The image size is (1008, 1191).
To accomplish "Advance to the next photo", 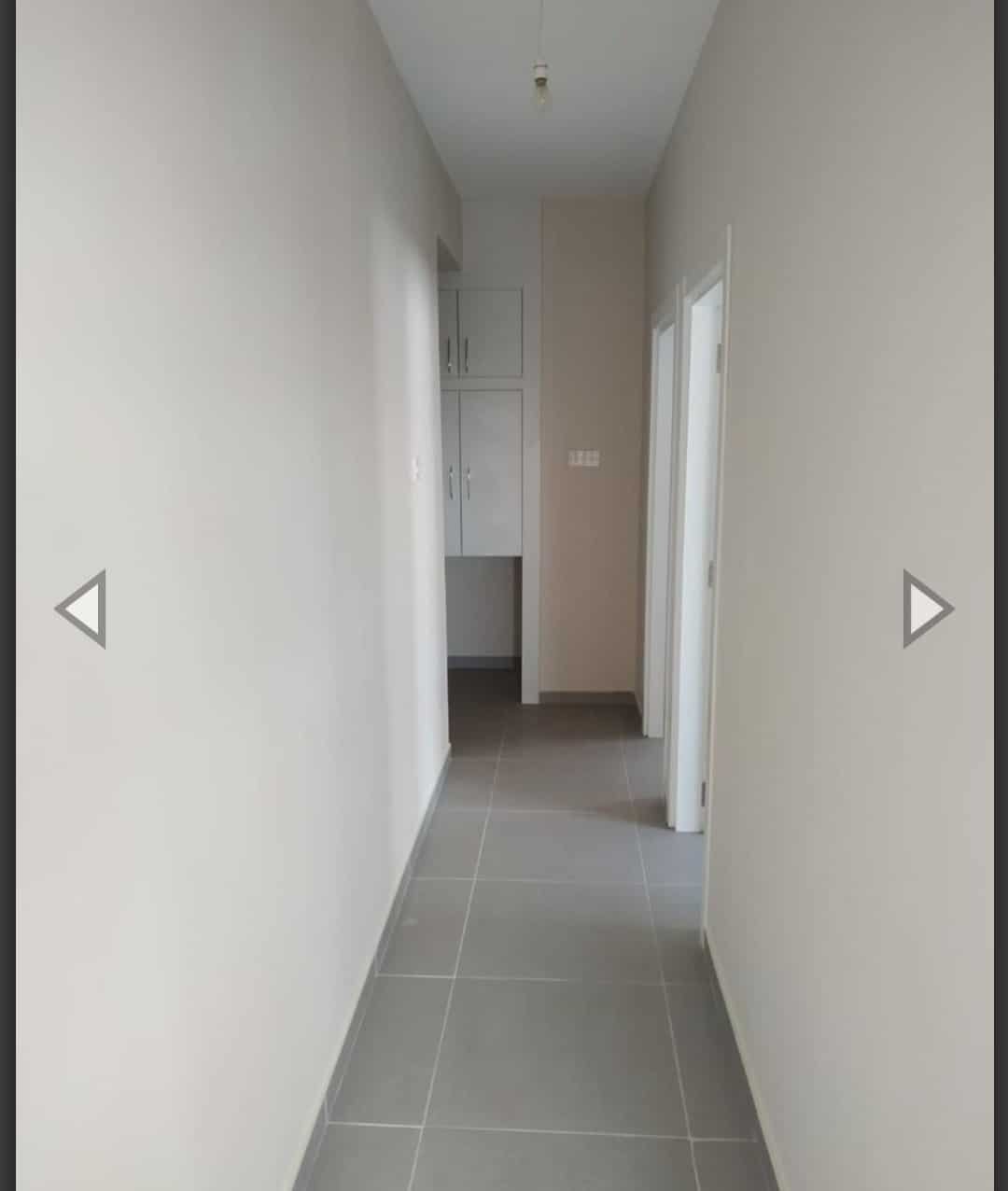I will (925, 609).
